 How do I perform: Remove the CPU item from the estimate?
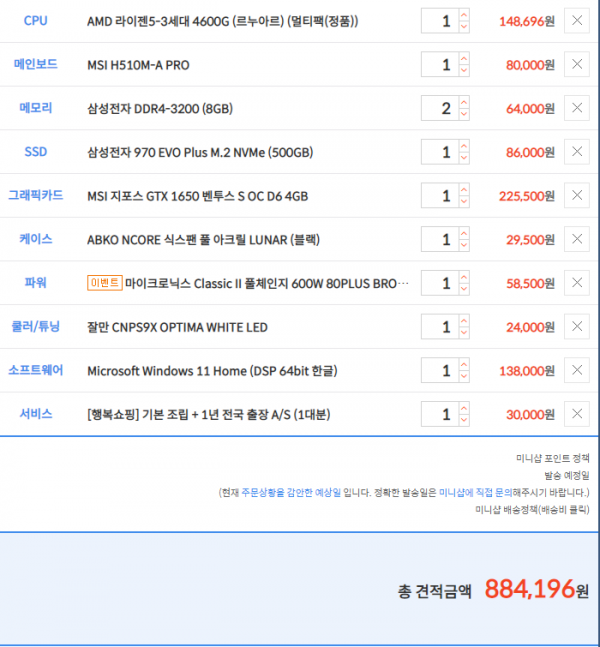(x=576, y=21)
